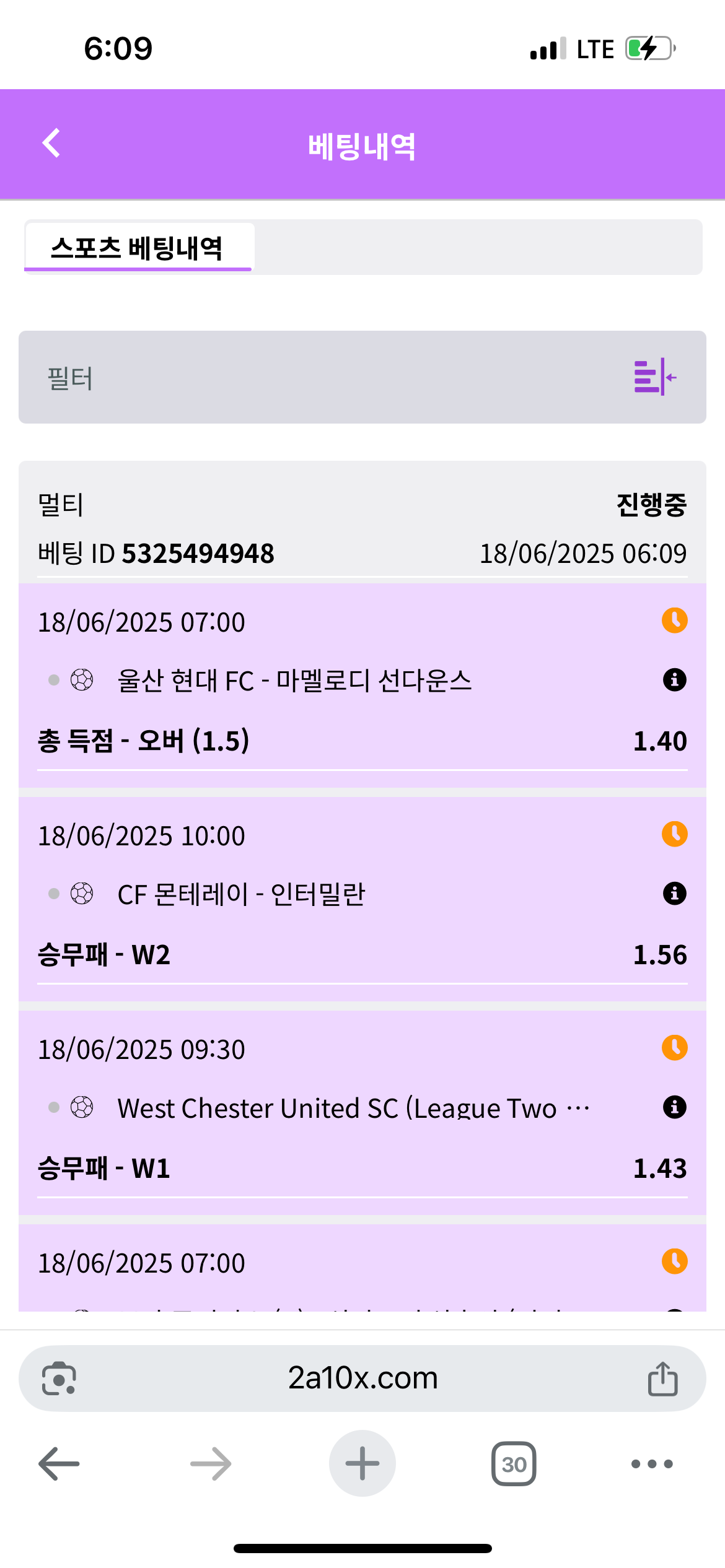Open the browser overflow menu
This screenshot has width=725, height=1568.
pos(651,1464)
